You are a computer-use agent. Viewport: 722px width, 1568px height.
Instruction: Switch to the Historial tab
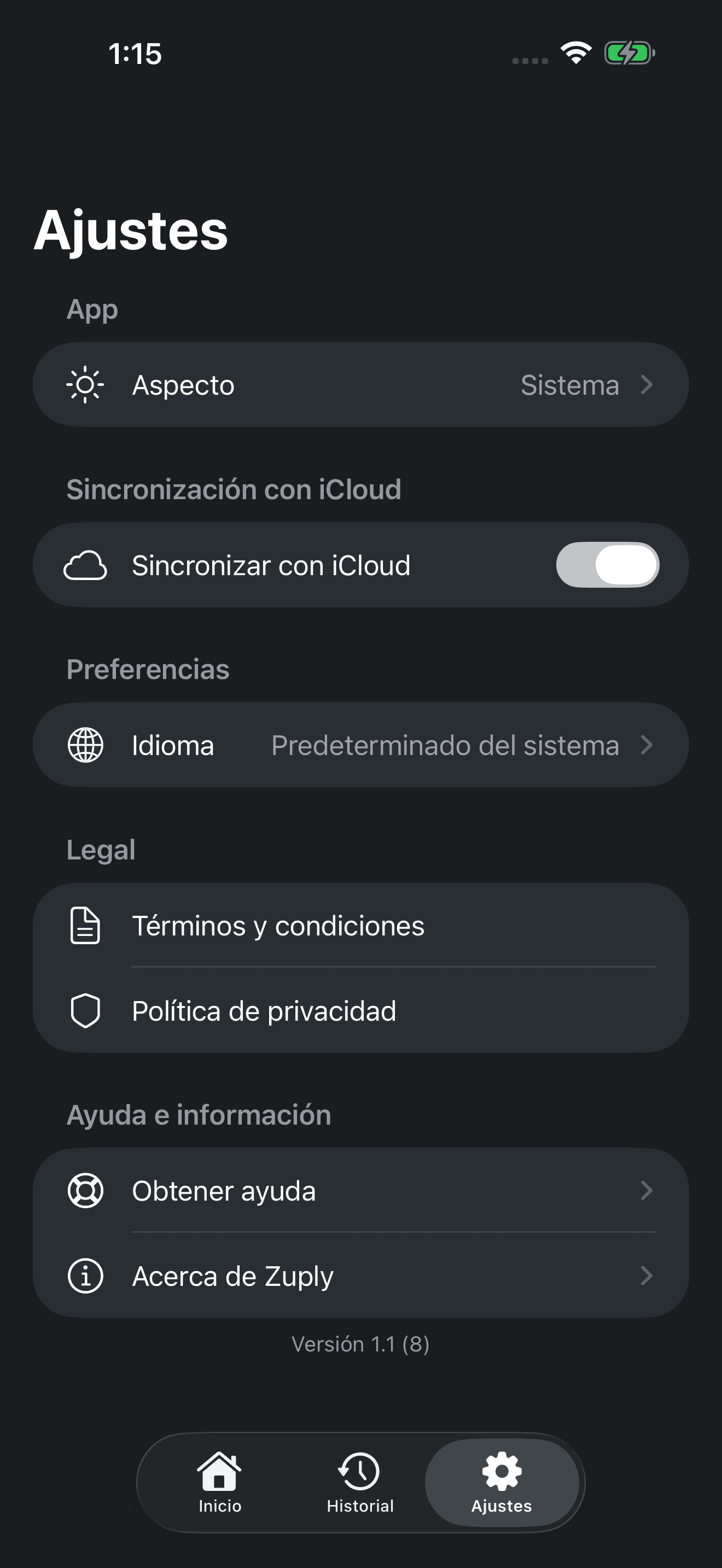click(360, 1483)
